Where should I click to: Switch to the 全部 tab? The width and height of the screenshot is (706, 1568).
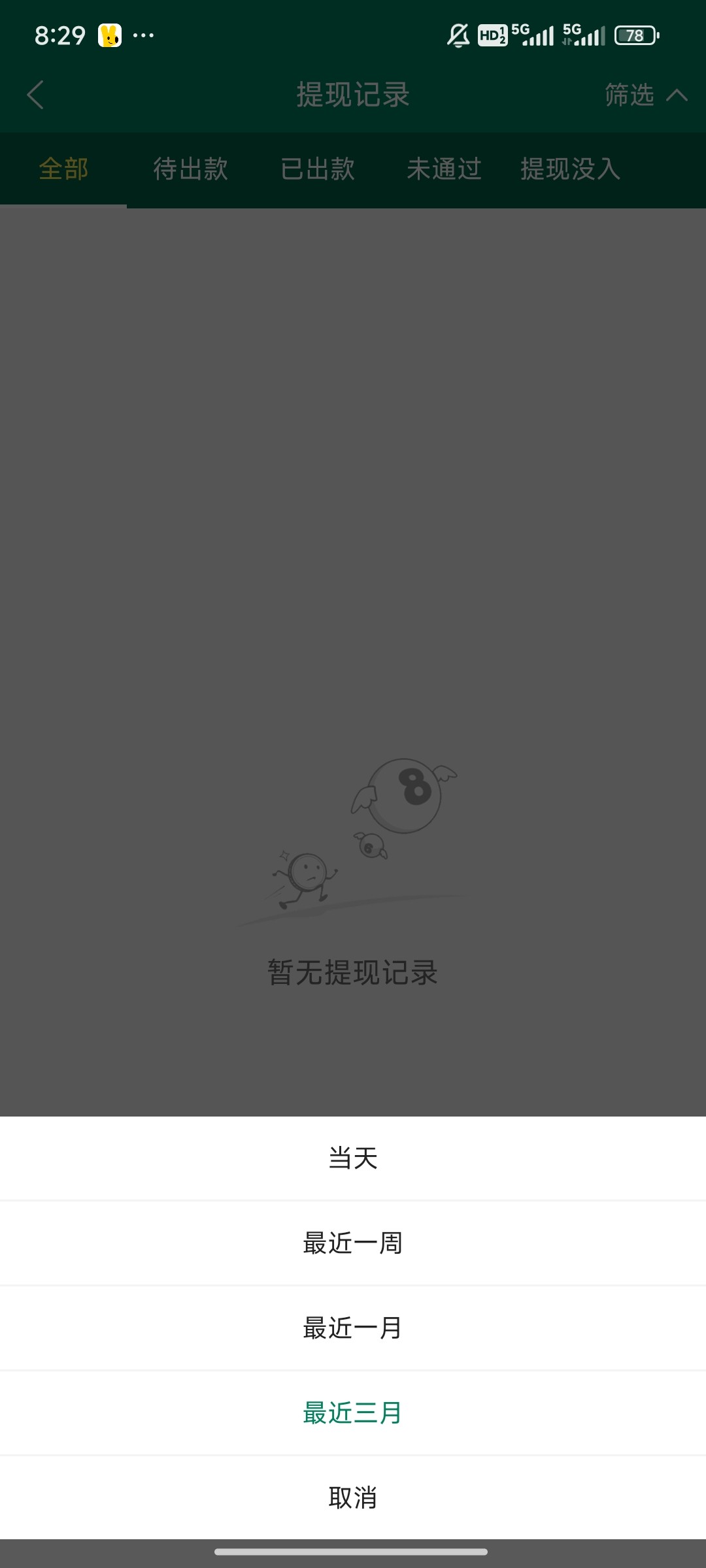[63, 169]
